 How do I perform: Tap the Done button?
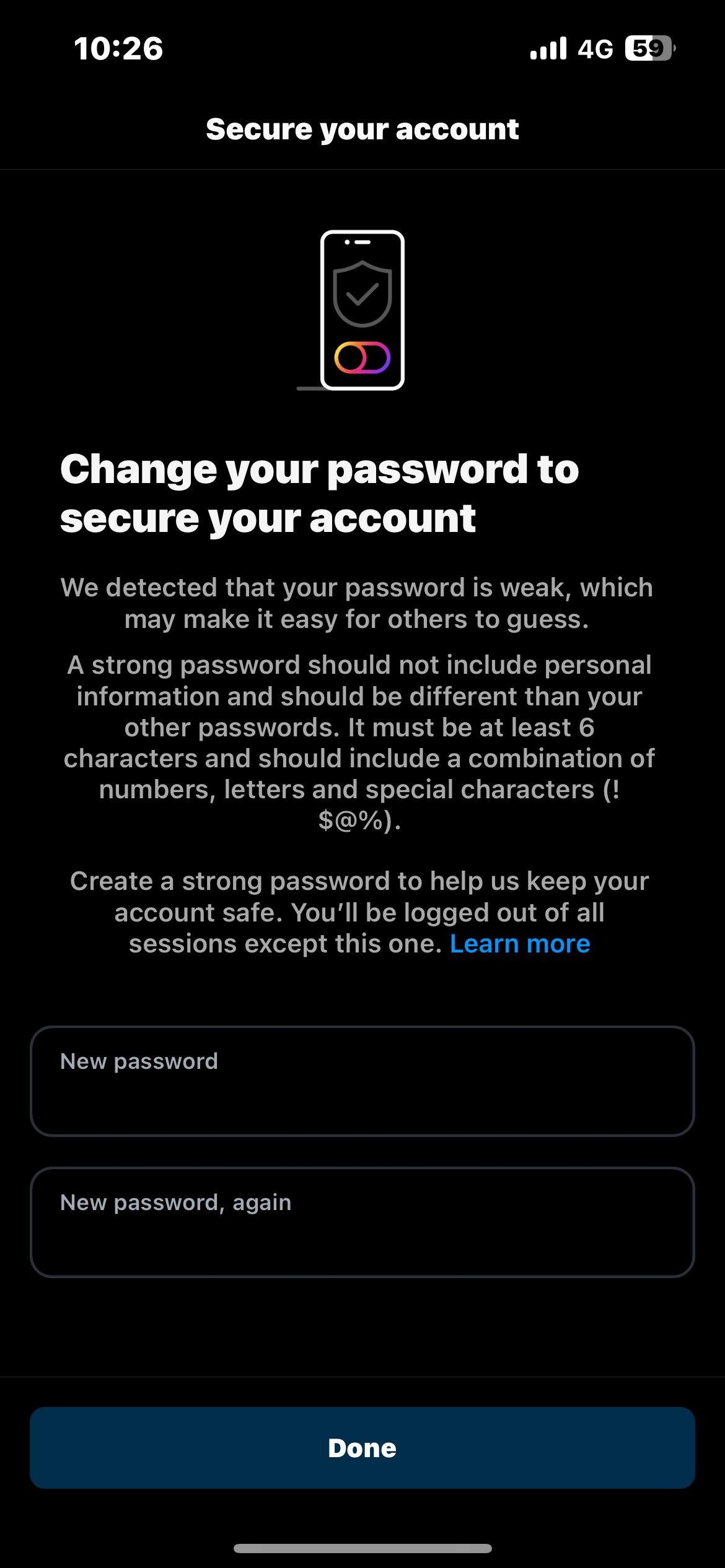[362, 1448]
